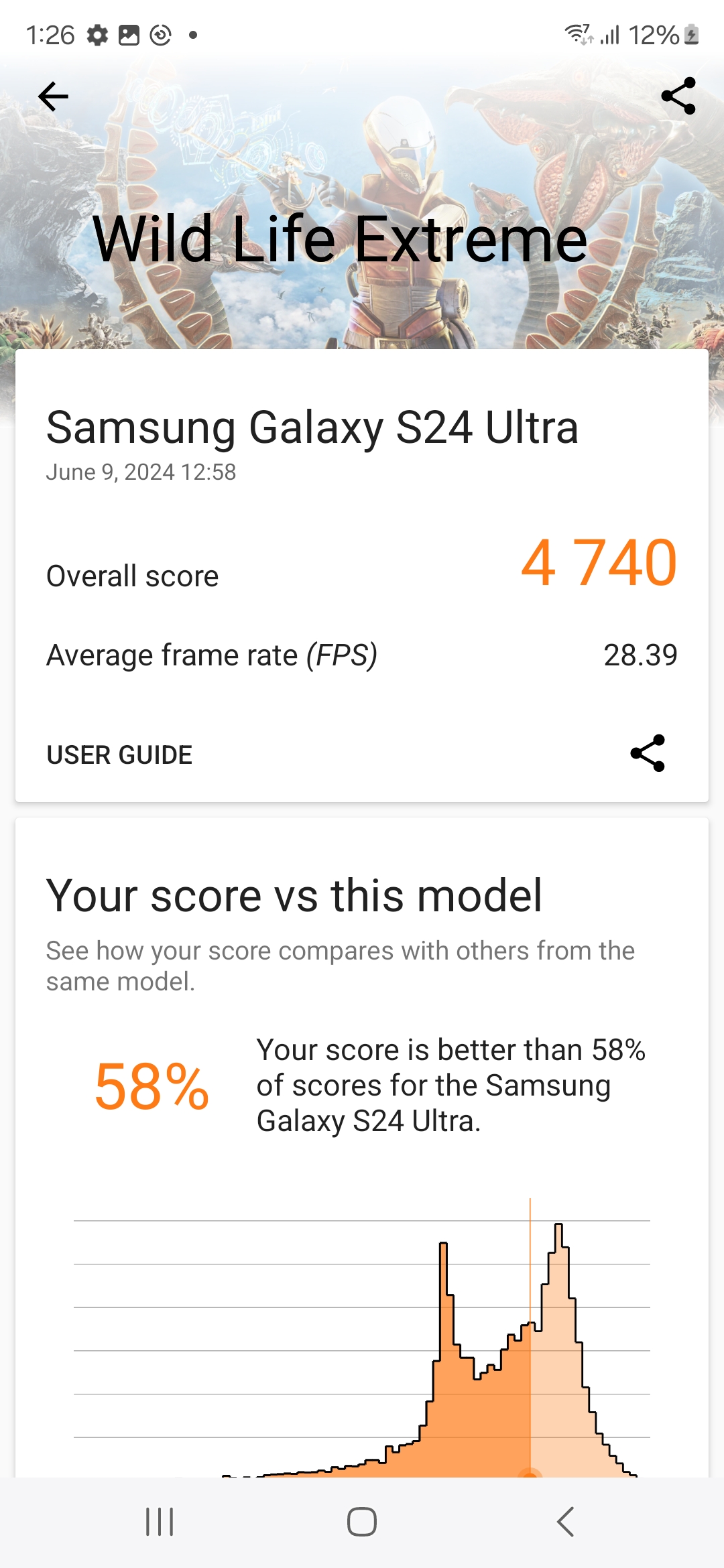Open recent apps from the navigation bar
The width and height of the screenshot is (724, 1568).
(x=160, y=1521)
